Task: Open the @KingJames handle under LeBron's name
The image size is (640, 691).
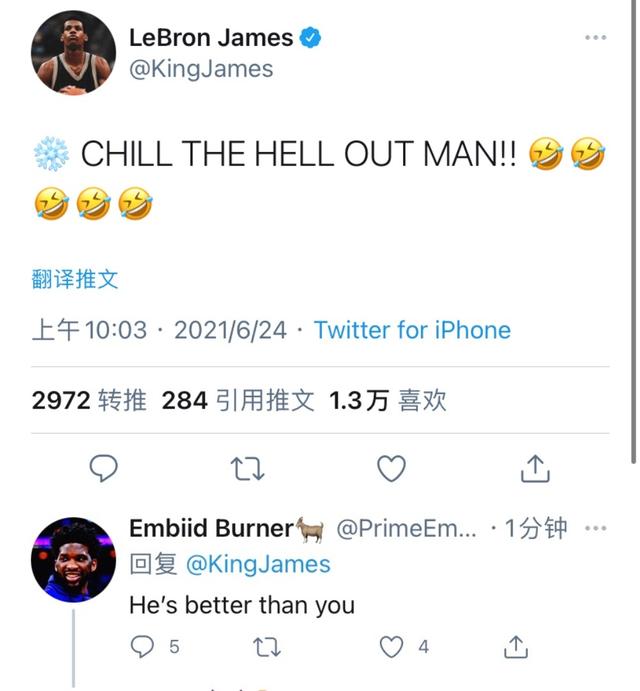Action: coord(201,69)
